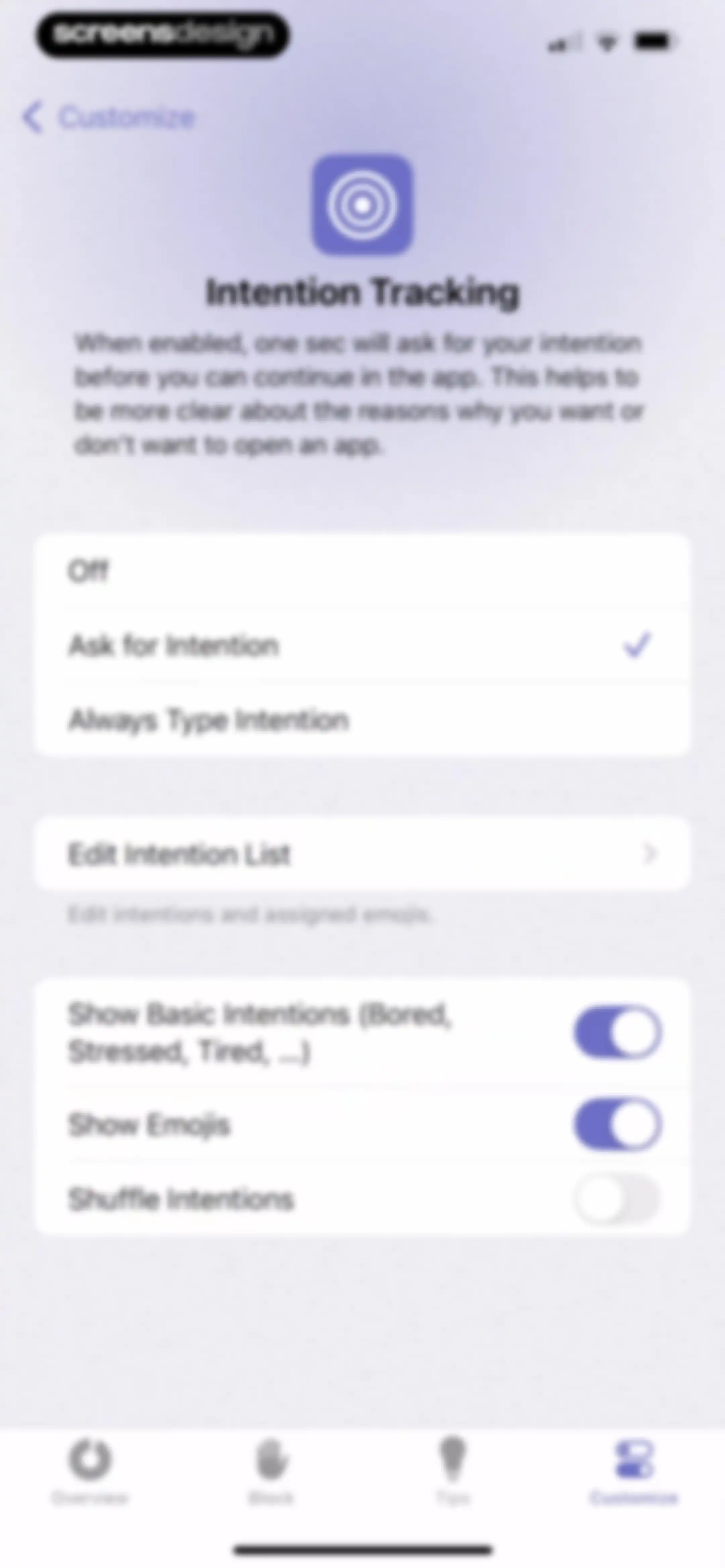Select the Off option
Screen dimensions: 725x1568
coord(362,571)
